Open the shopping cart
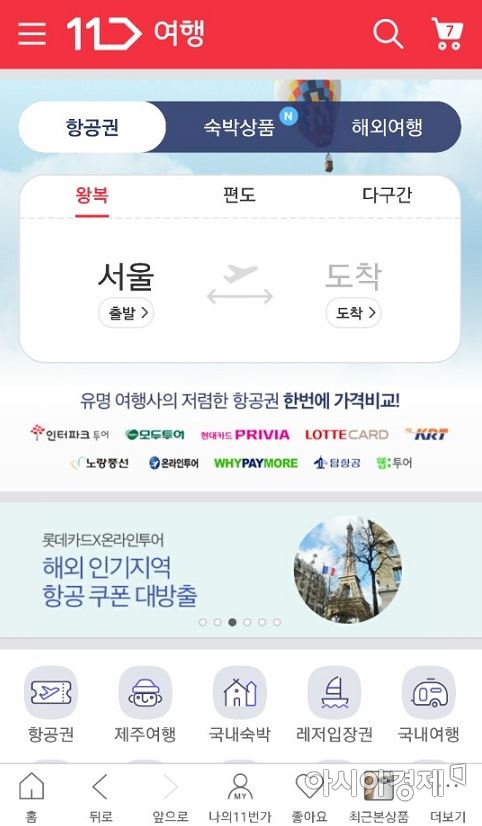The height and width of the screenshot is (826, 482). point(447,33)
